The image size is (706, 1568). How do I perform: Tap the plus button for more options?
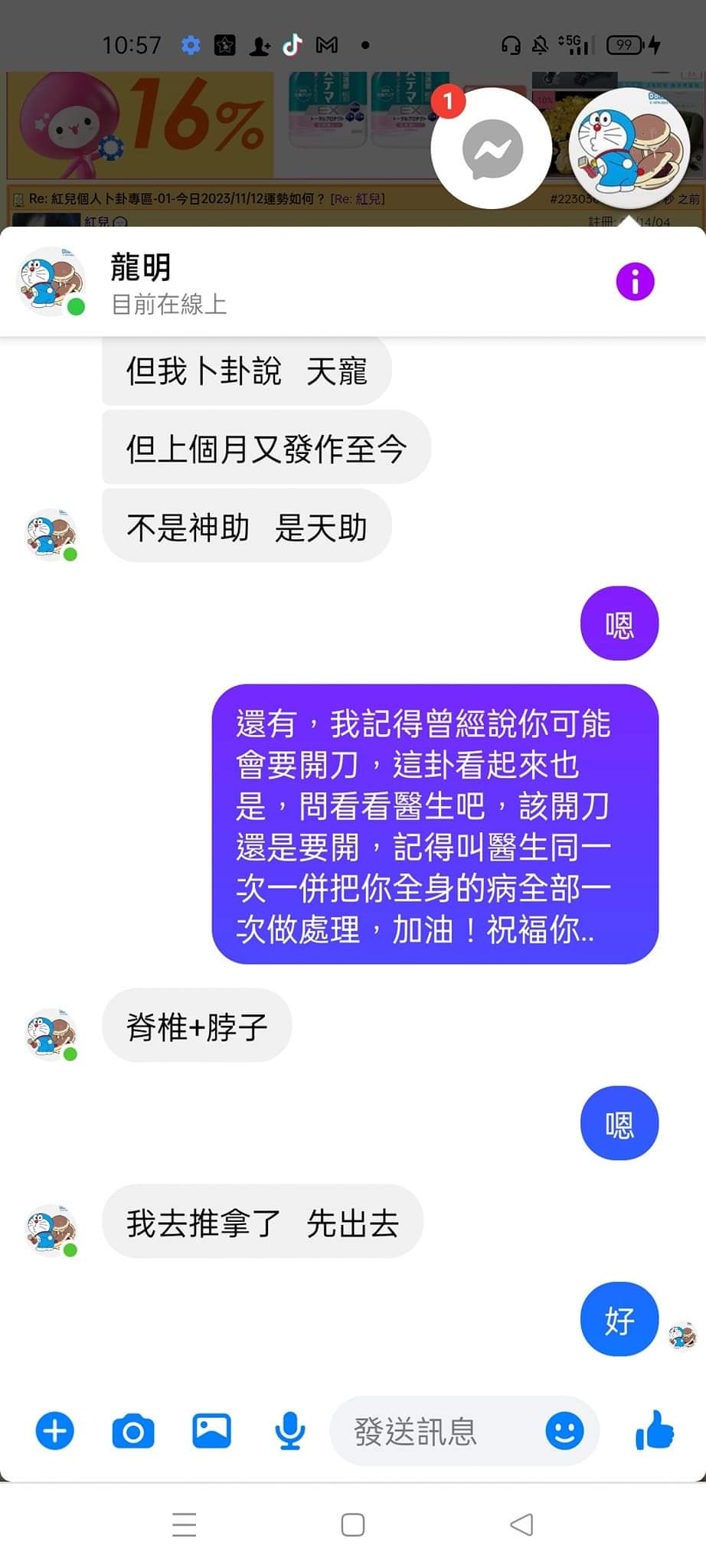tap(55, 1431)
